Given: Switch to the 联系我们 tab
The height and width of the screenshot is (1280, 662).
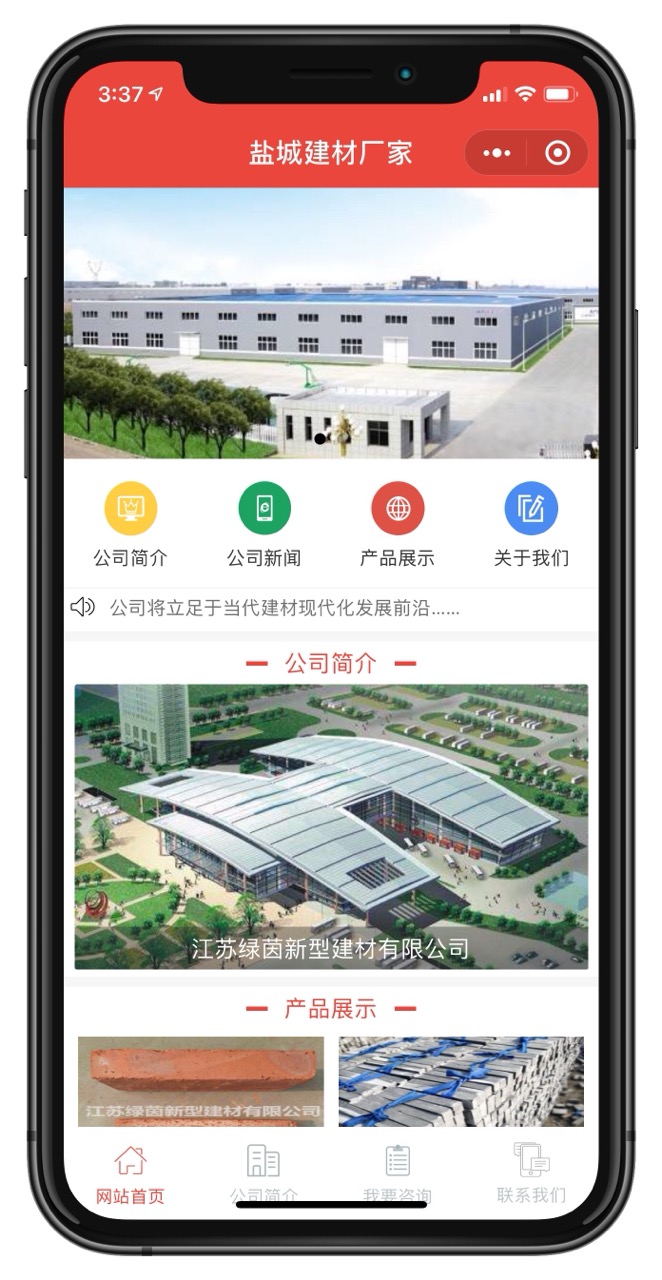Looking at the screenshot, I should click(531, 1174).
